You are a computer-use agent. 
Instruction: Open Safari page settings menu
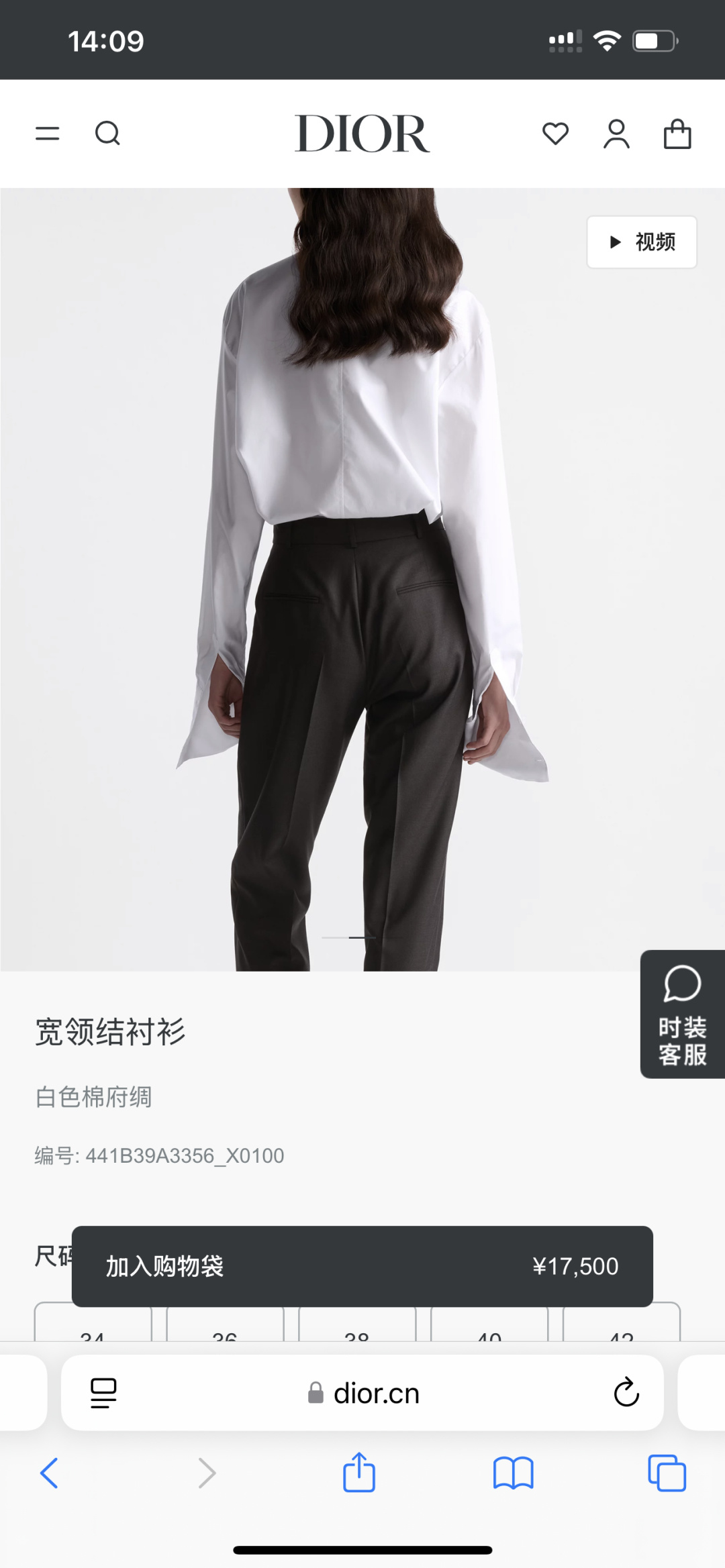[x=103, y=1393]
